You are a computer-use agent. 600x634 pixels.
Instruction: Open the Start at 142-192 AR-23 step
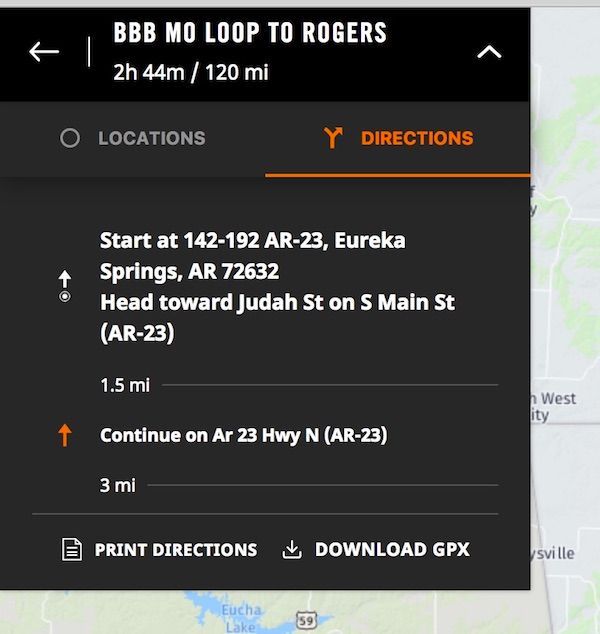click(277, 287)
